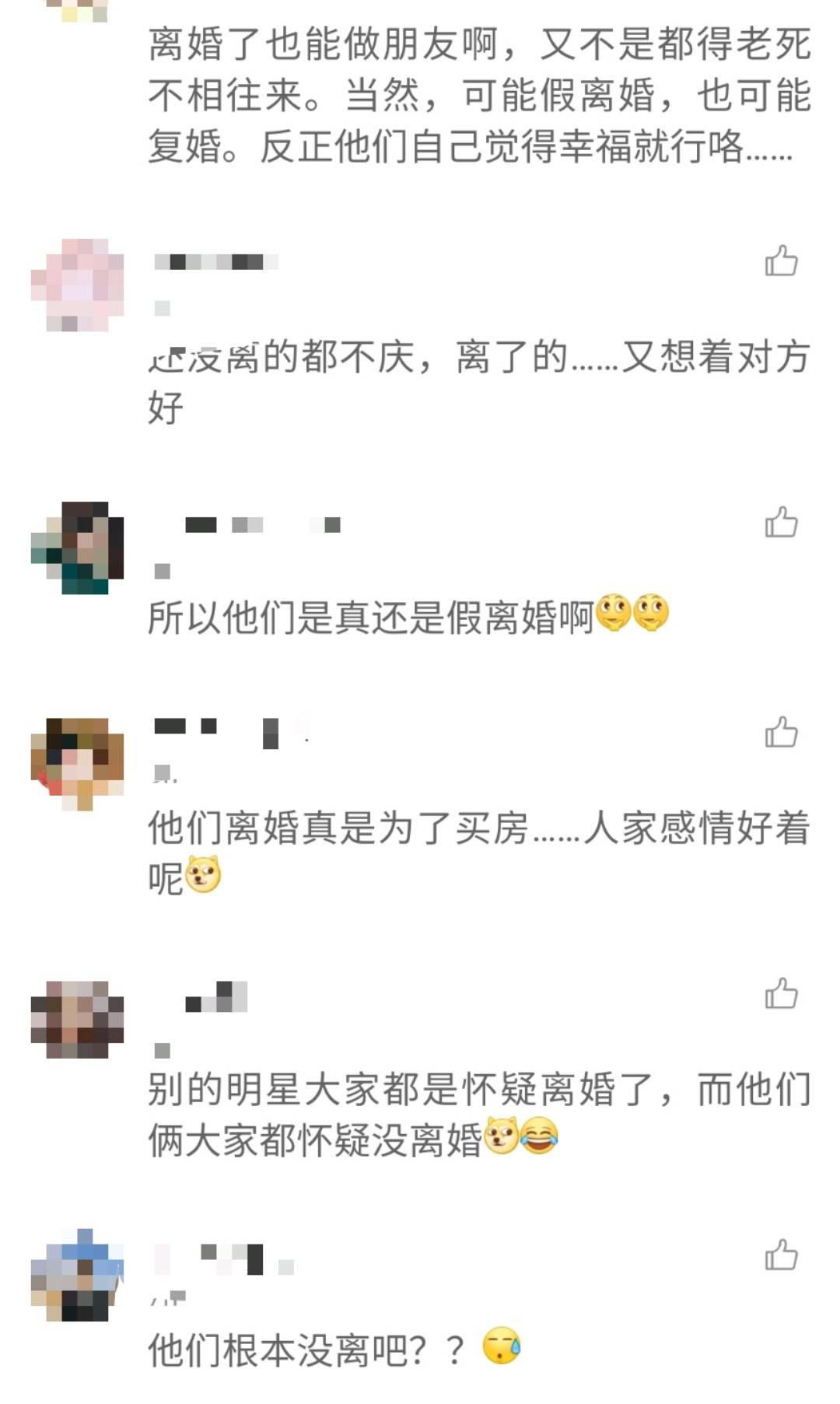Open avatar of commenter saying '还没离的都不庆'

click(77, 285)
